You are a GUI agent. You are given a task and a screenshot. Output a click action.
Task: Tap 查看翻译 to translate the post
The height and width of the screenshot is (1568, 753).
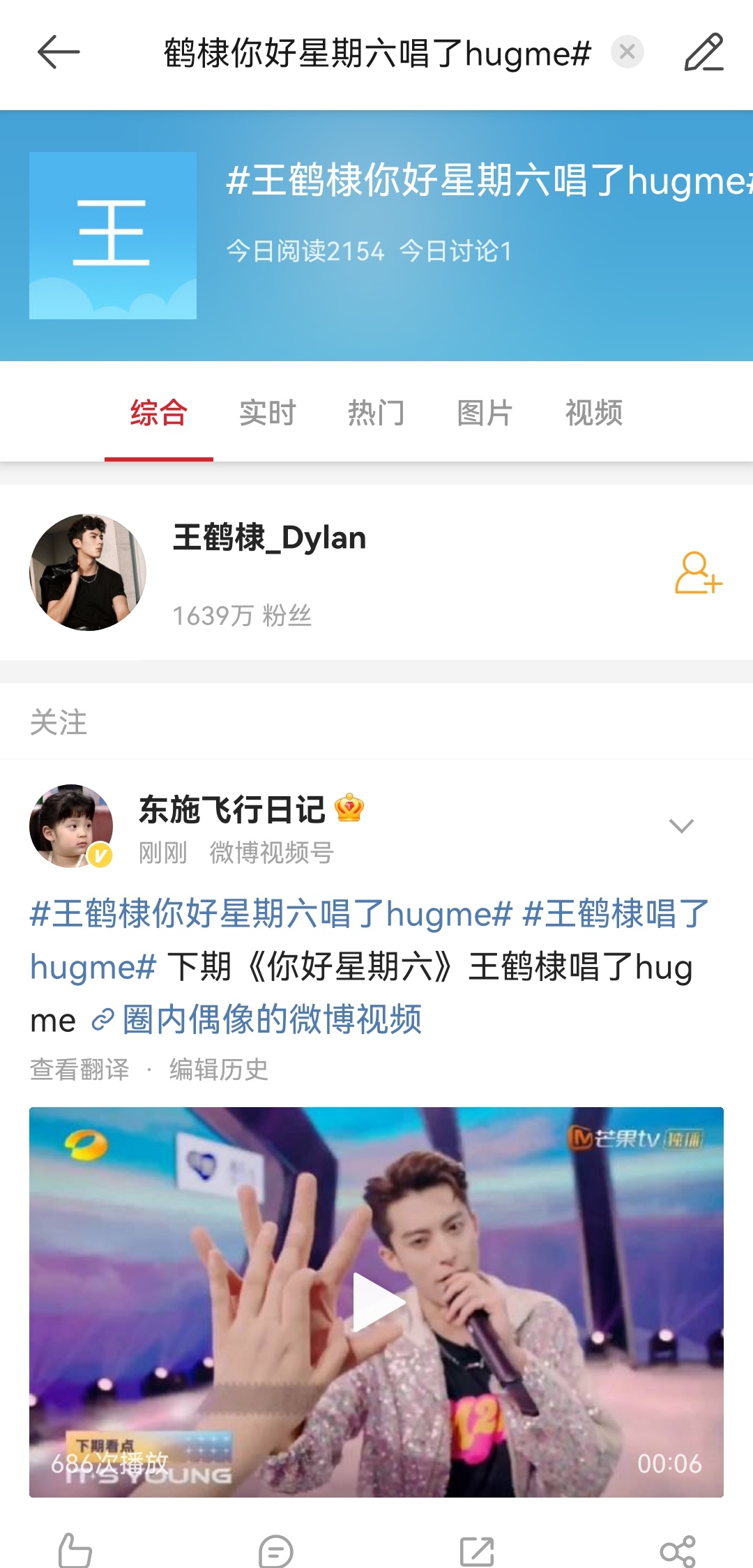pos(79,1069)
